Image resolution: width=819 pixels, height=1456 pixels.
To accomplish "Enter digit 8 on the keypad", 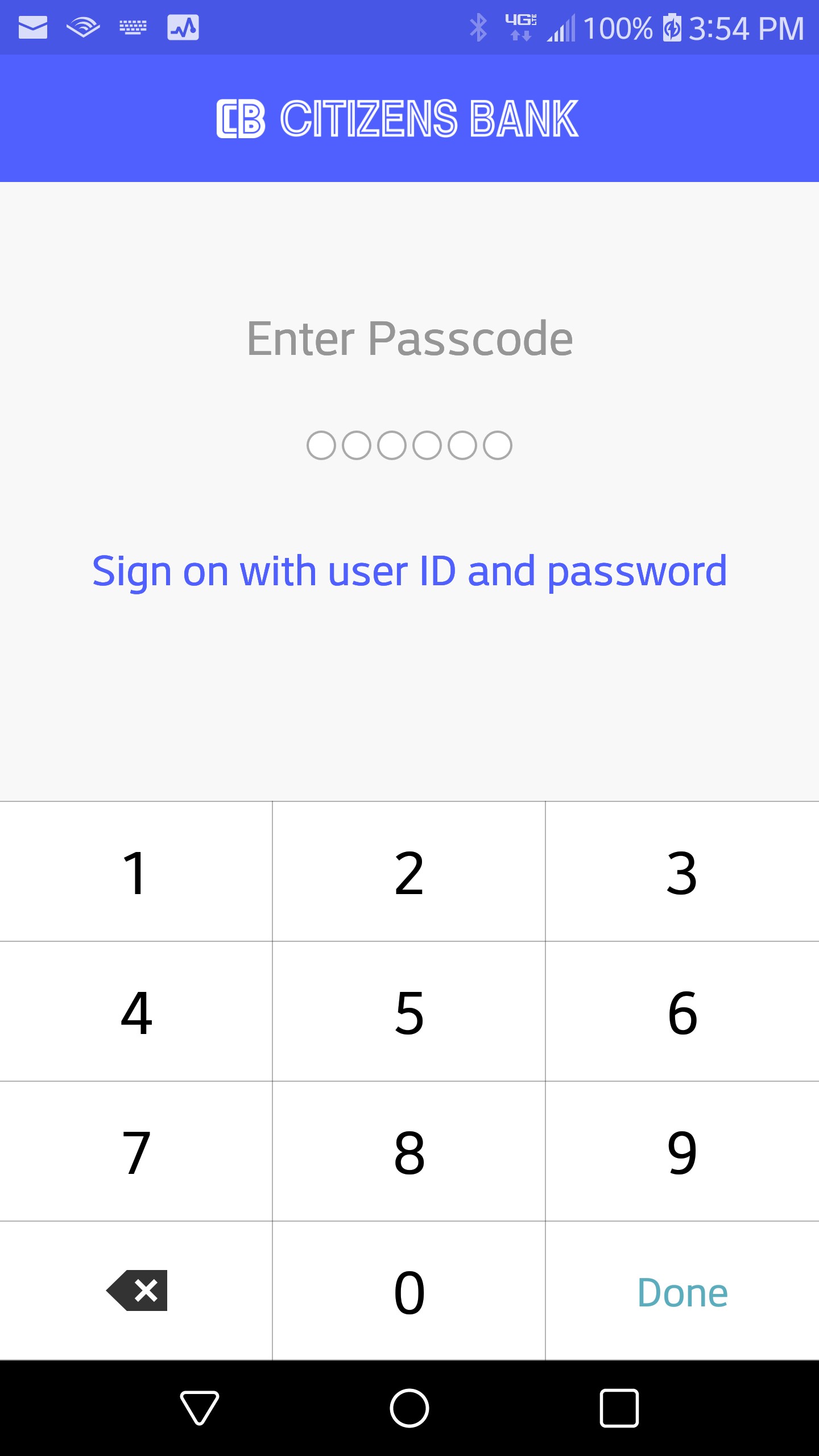I will (409, 1151).
